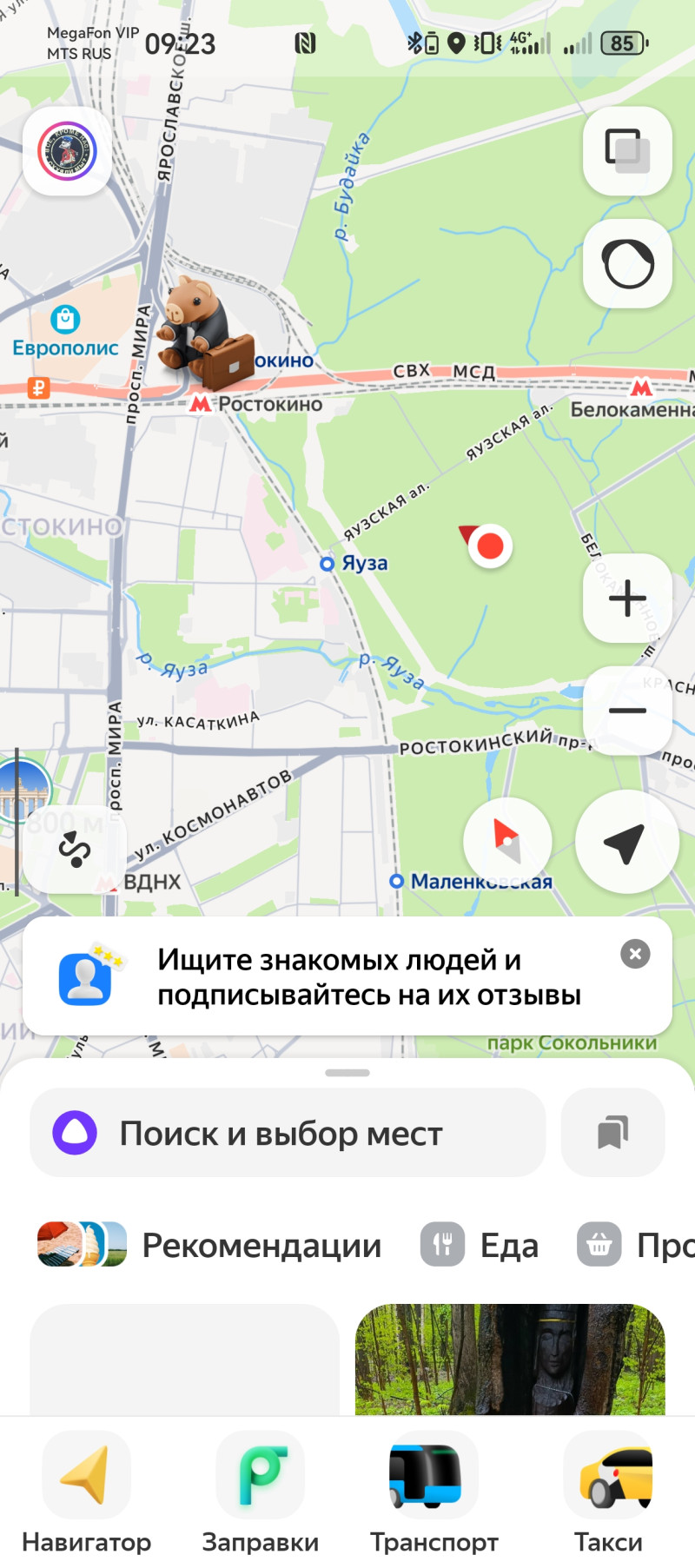This screenshot has width=695, height=1568.
Task: Tap the compass orientation button
Action: [507, 841]
